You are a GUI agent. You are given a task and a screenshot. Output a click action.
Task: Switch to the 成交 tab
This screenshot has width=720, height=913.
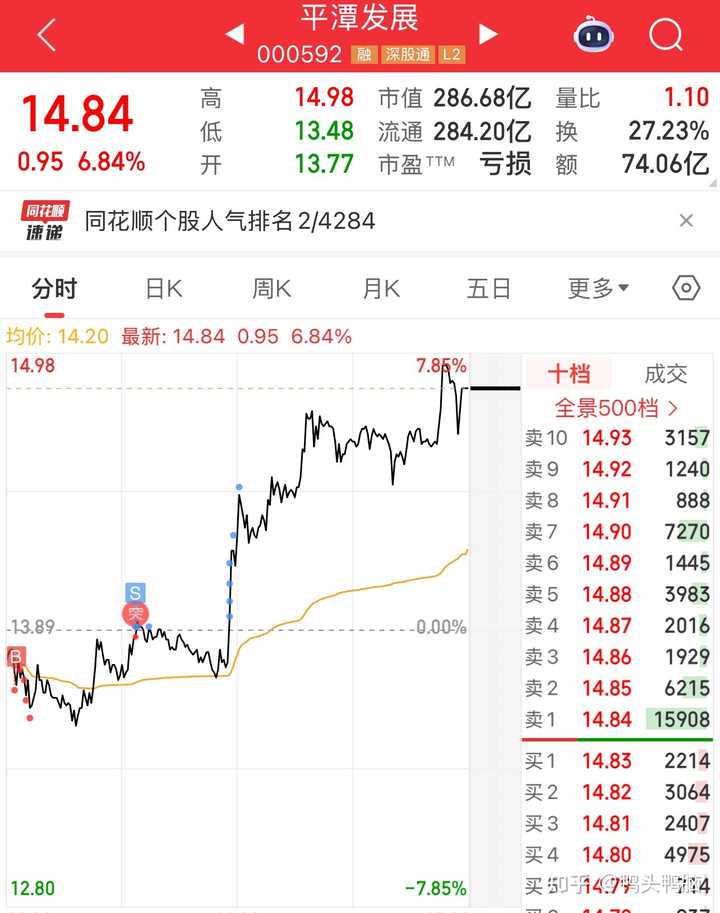pos(666,374)
